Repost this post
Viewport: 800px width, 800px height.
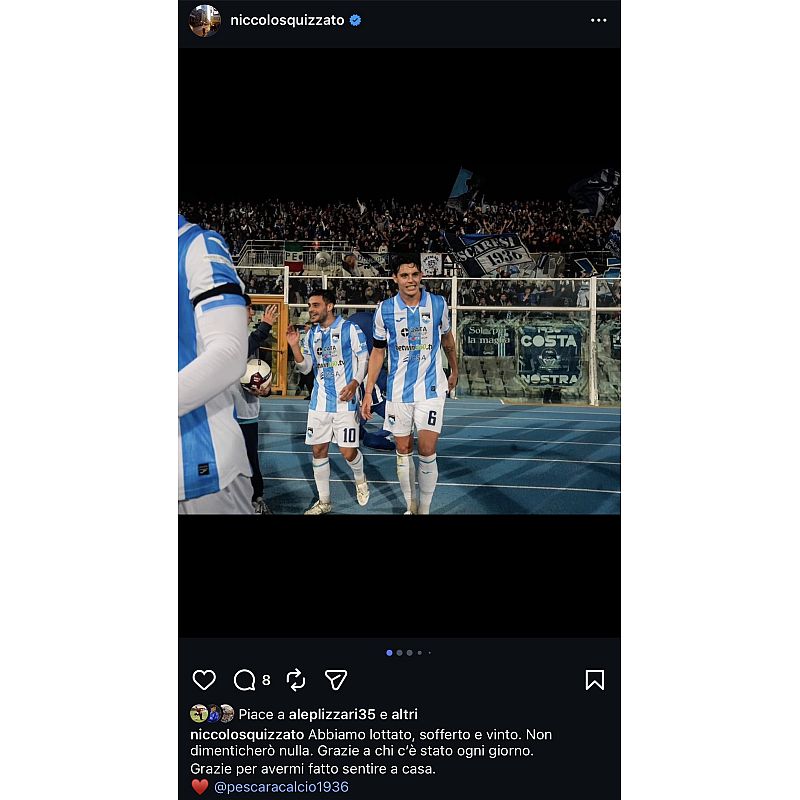(x=296, y=680)
